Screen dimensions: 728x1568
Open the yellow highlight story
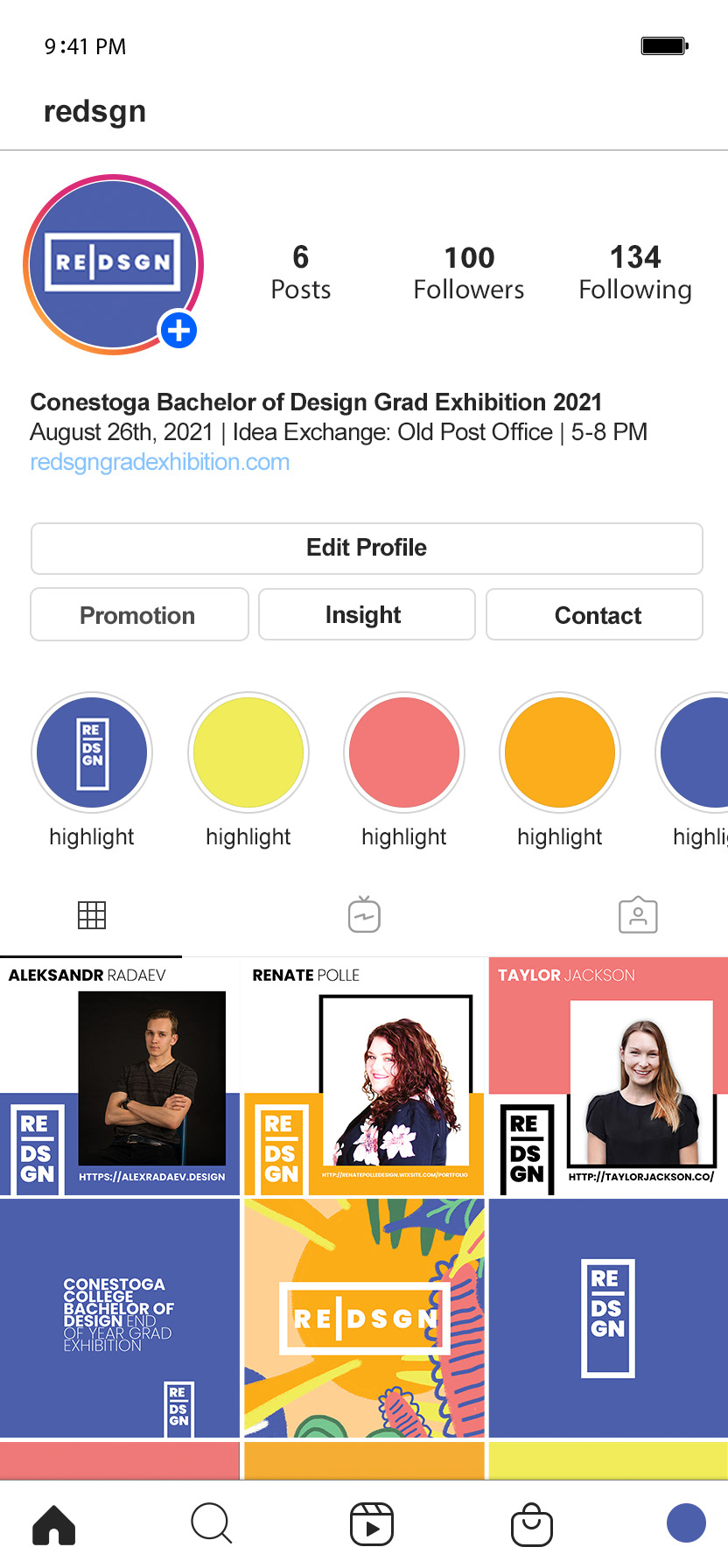pyautogui.click(x=248, y=752)
